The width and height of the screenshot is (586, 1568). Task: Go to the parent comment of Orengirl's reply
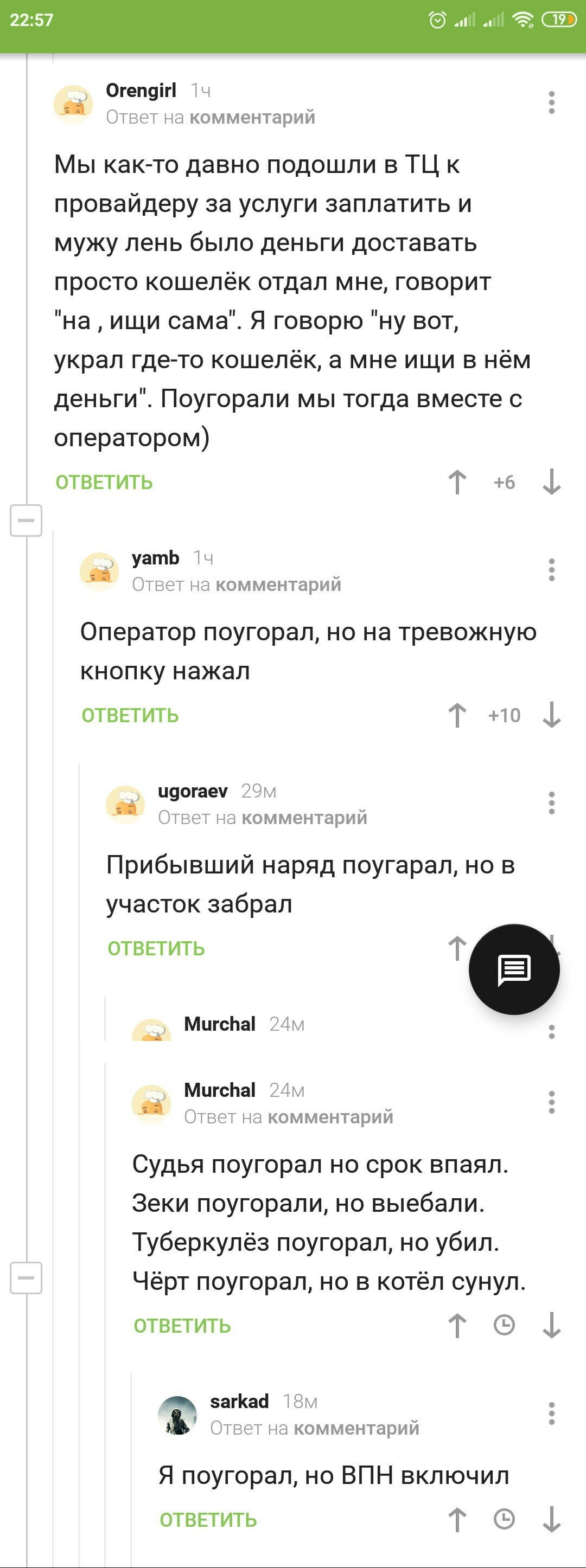point(252,117)
